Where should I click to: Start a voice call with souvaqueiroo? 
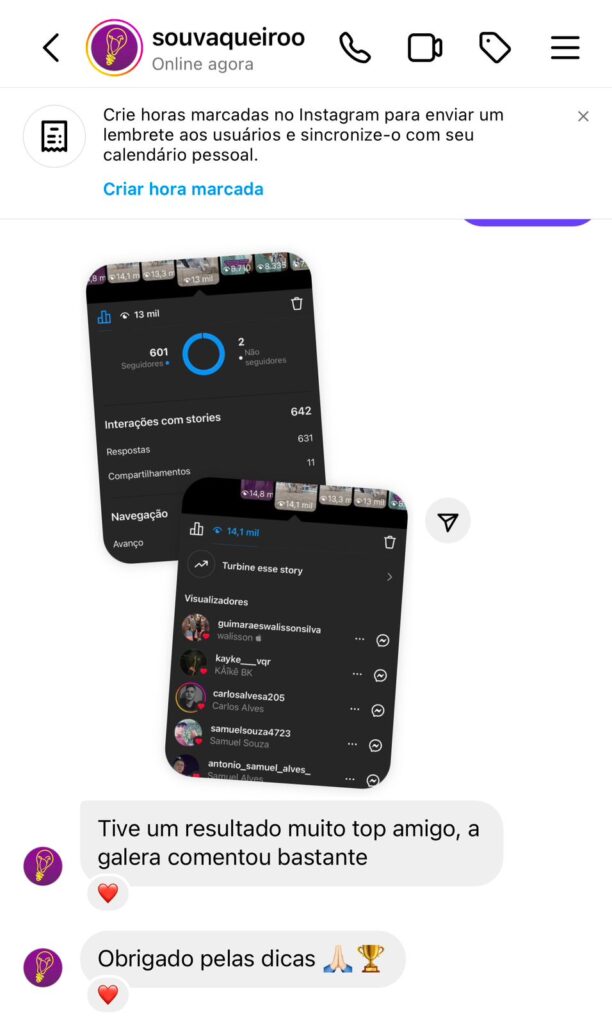pos(355,48)
